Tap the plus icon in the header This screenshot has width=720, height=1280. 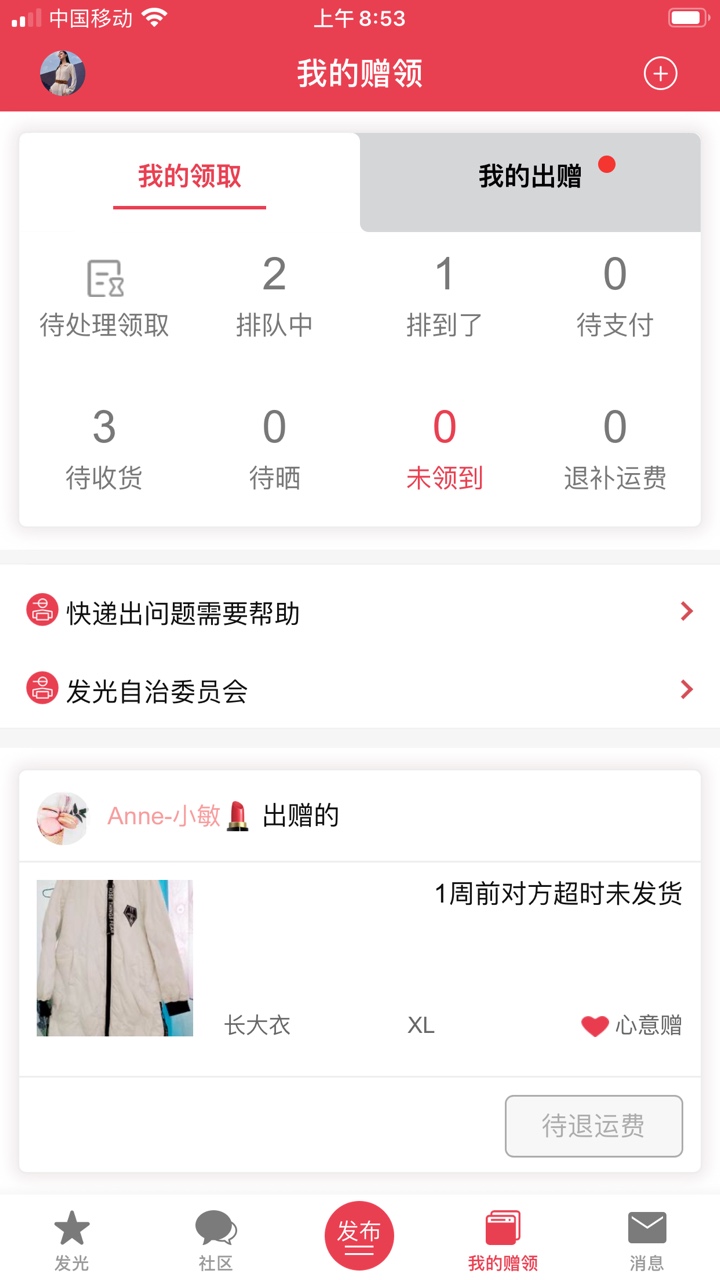[660, 73]
